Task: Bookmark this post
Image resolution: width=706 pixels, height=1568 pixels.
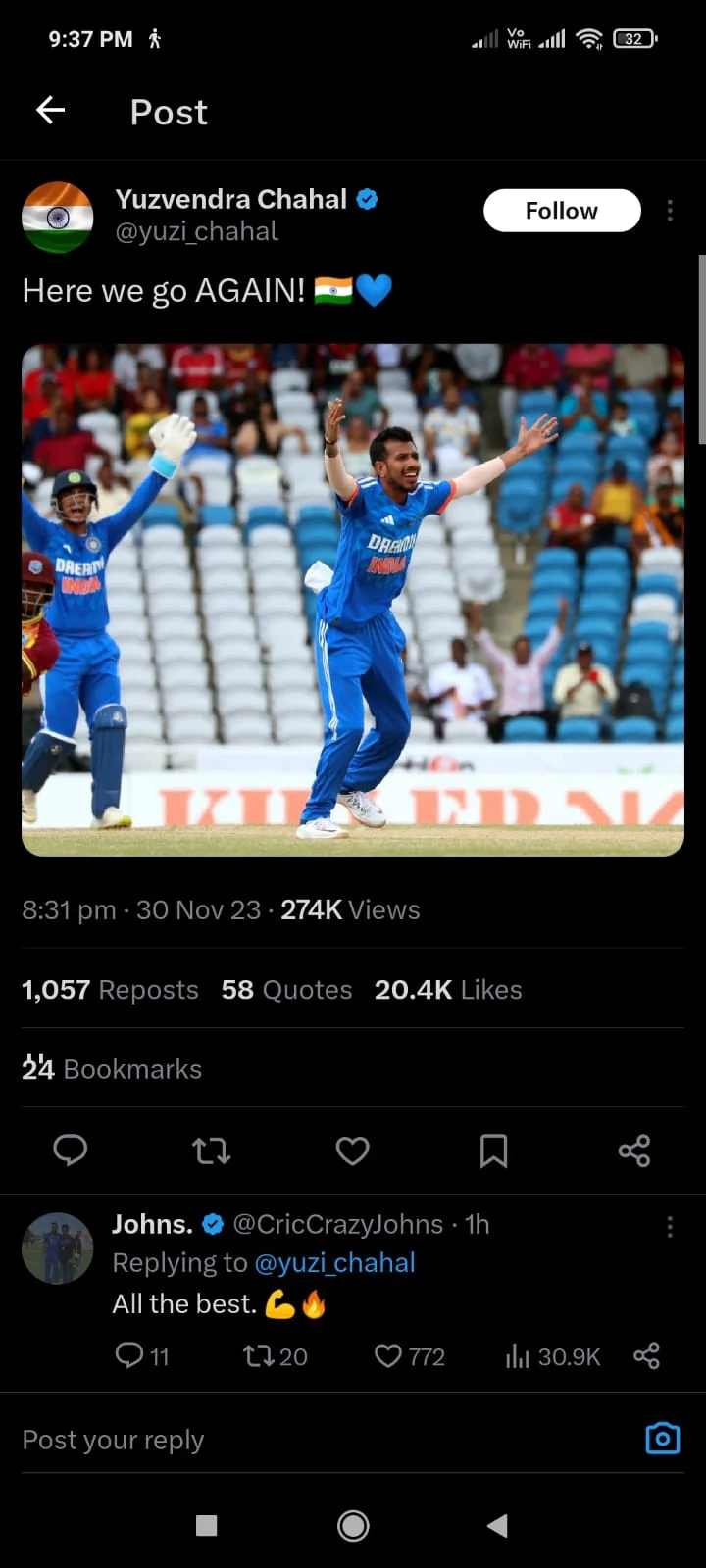Action: point(493,1150)
